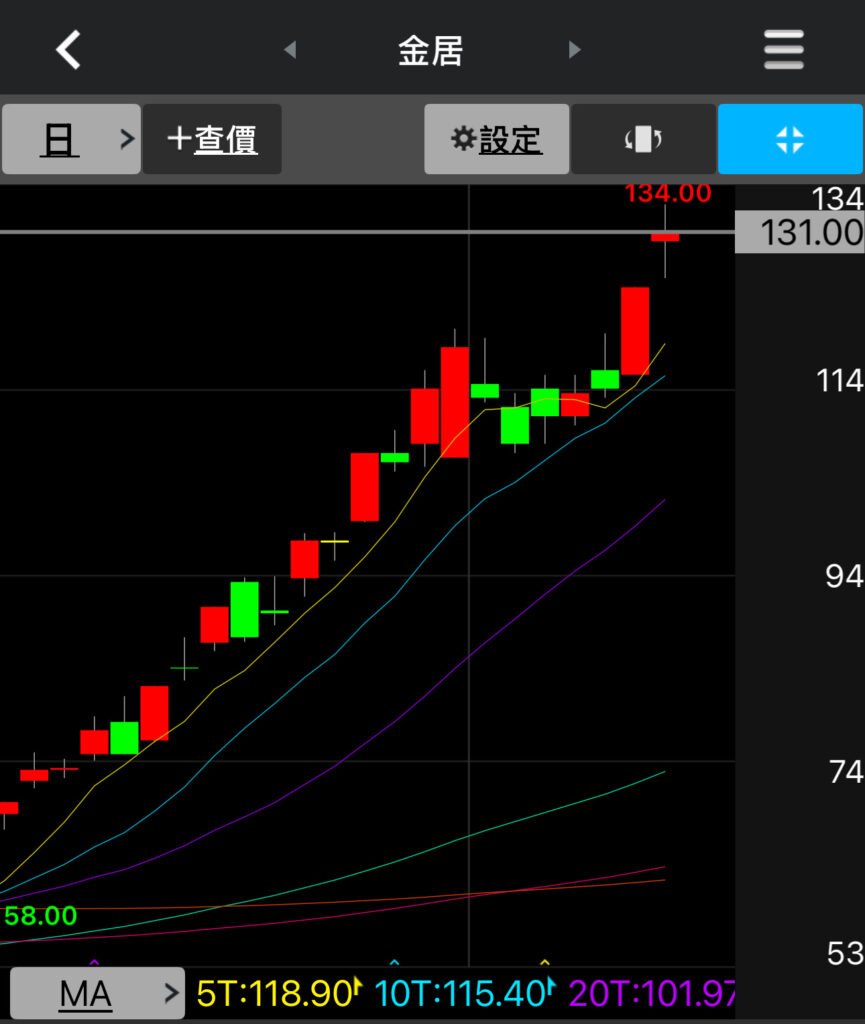Switch to the previous stock with the left arrow
Screen dimensions: 865x1024
pos(290,49)
